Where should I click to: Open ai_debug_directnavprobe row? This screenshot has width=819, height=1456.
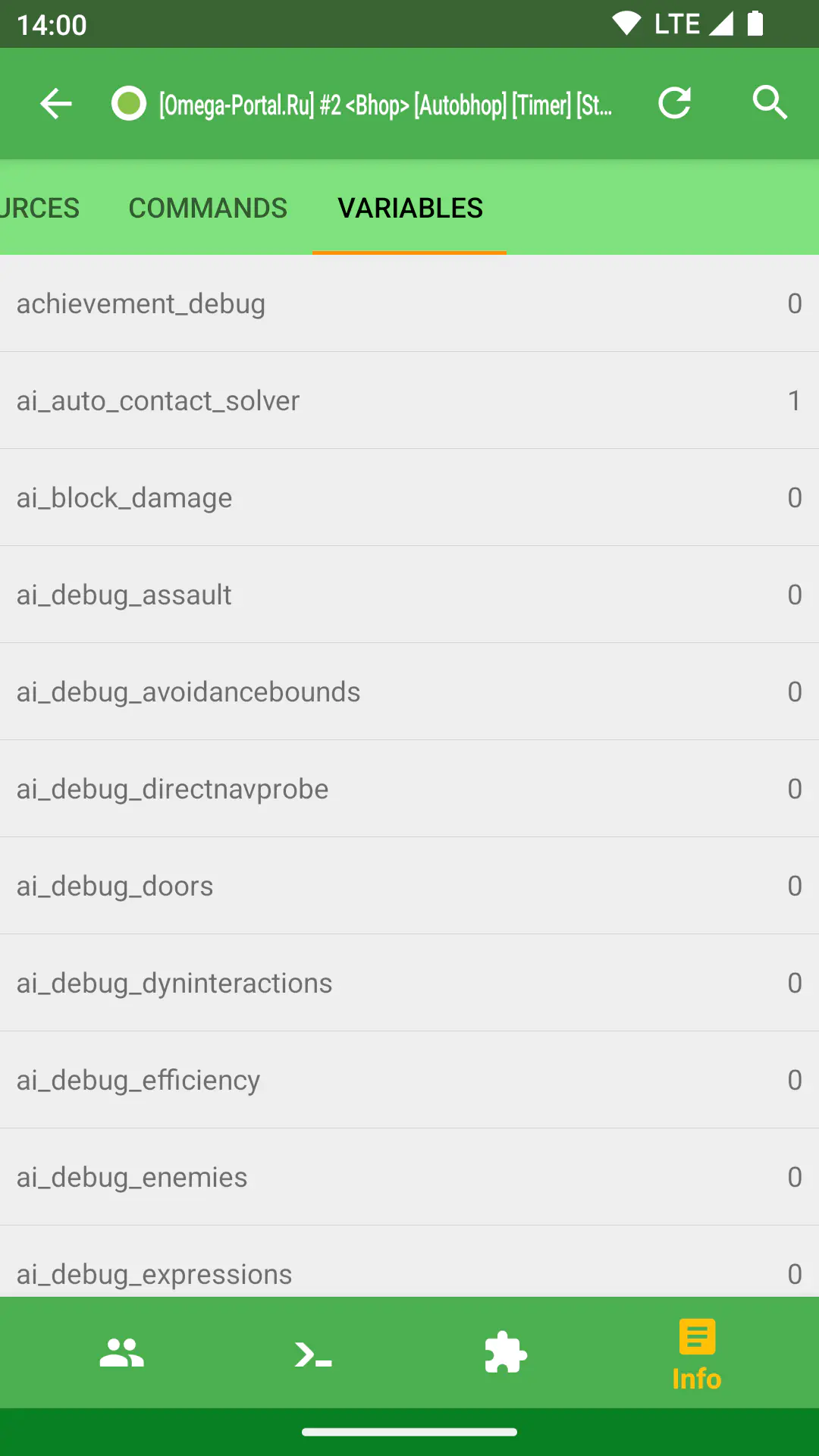[409, 789]
